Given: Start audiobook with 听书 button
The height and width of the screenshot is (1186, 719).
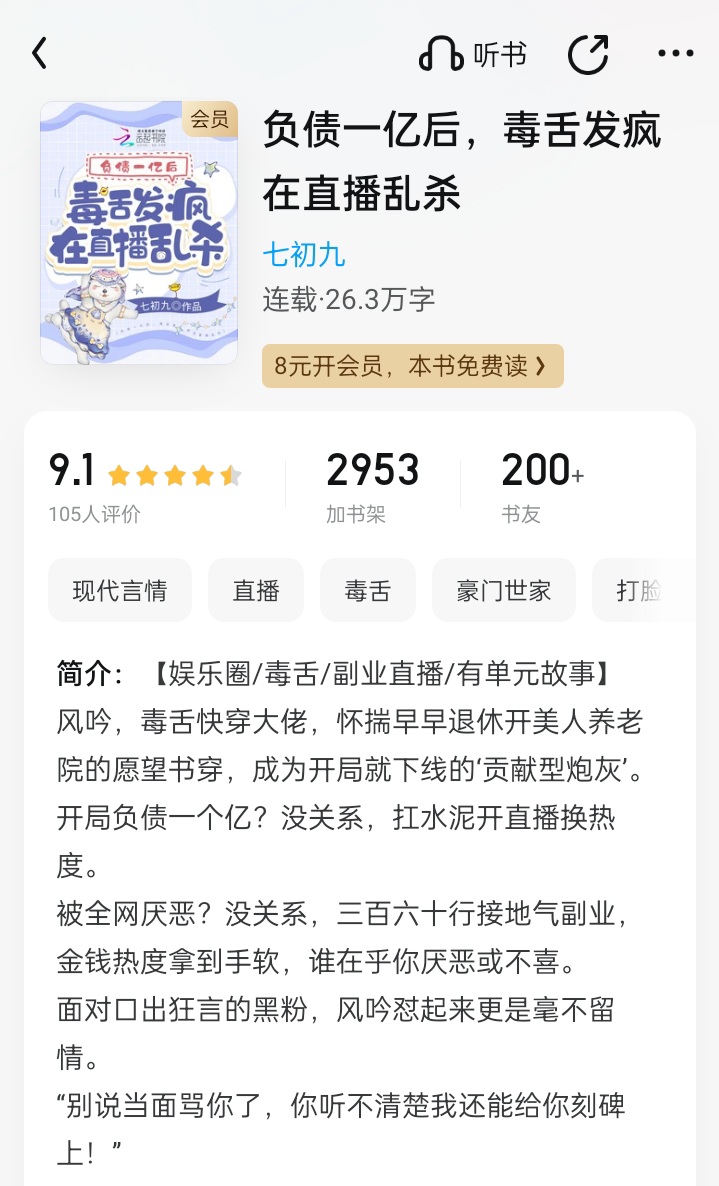Looking at the screenshot, I should 473,54.
